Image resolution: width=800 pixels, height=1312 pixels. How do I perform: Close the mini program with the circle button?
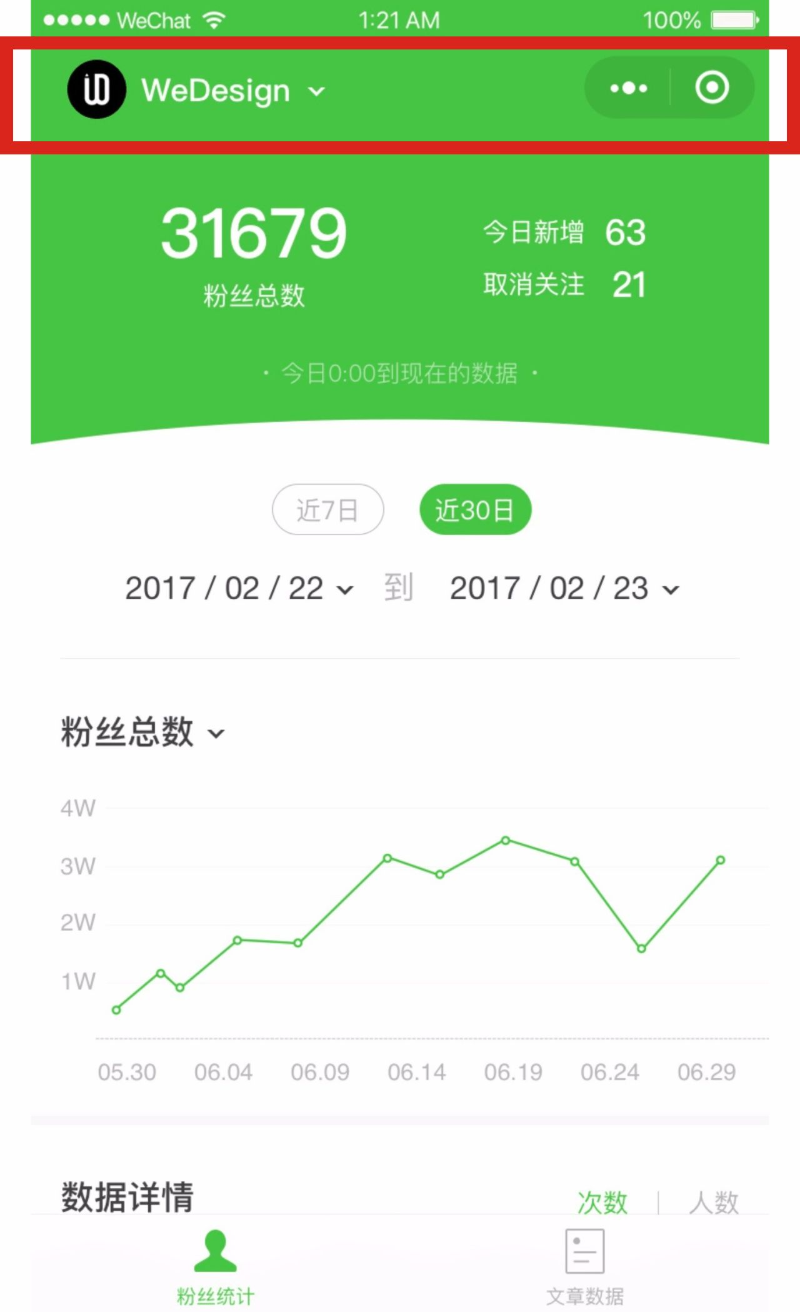coord(712,88)
